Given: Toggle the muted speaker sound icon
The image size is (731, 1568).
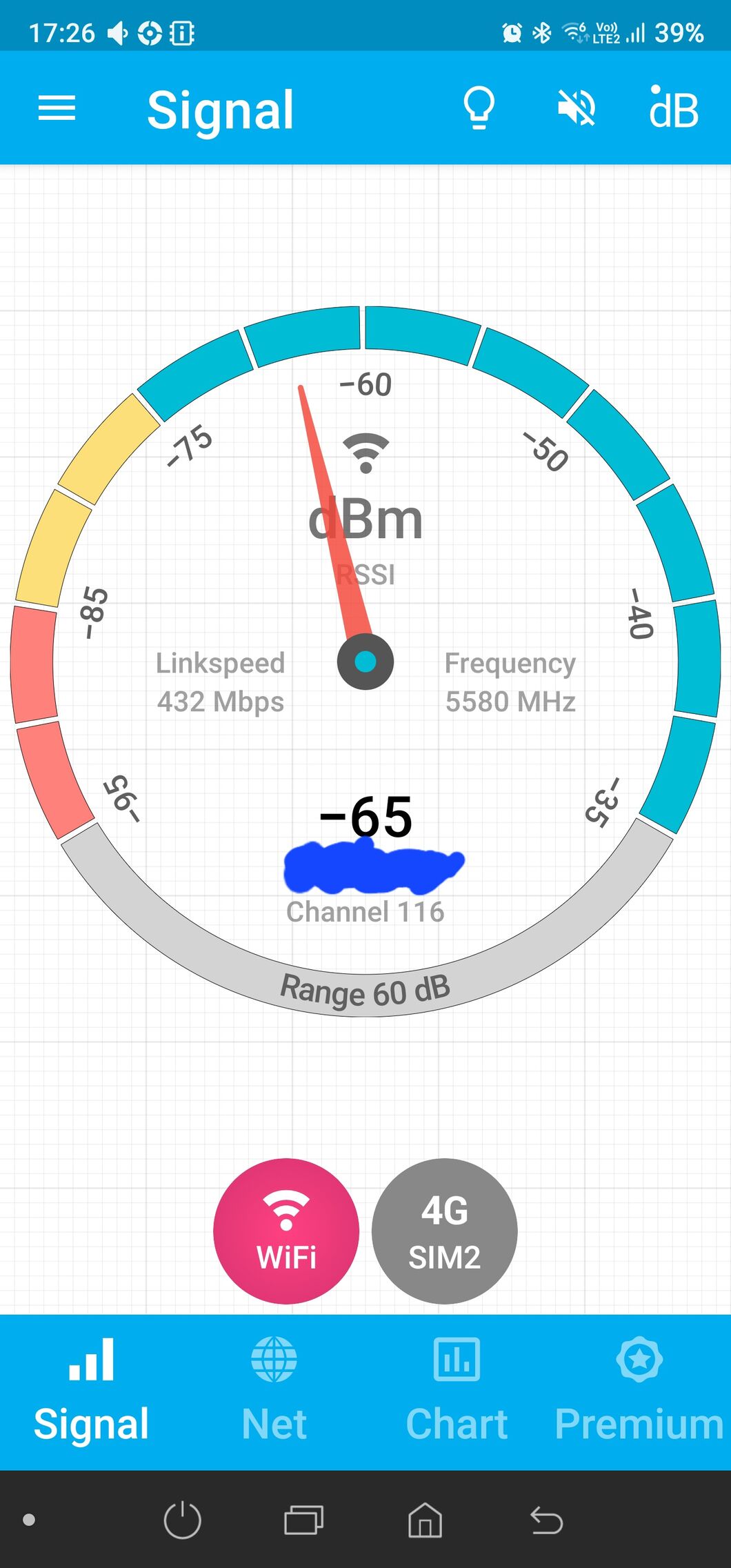Looking at the screenshot, I should click(x=576, y=108).
